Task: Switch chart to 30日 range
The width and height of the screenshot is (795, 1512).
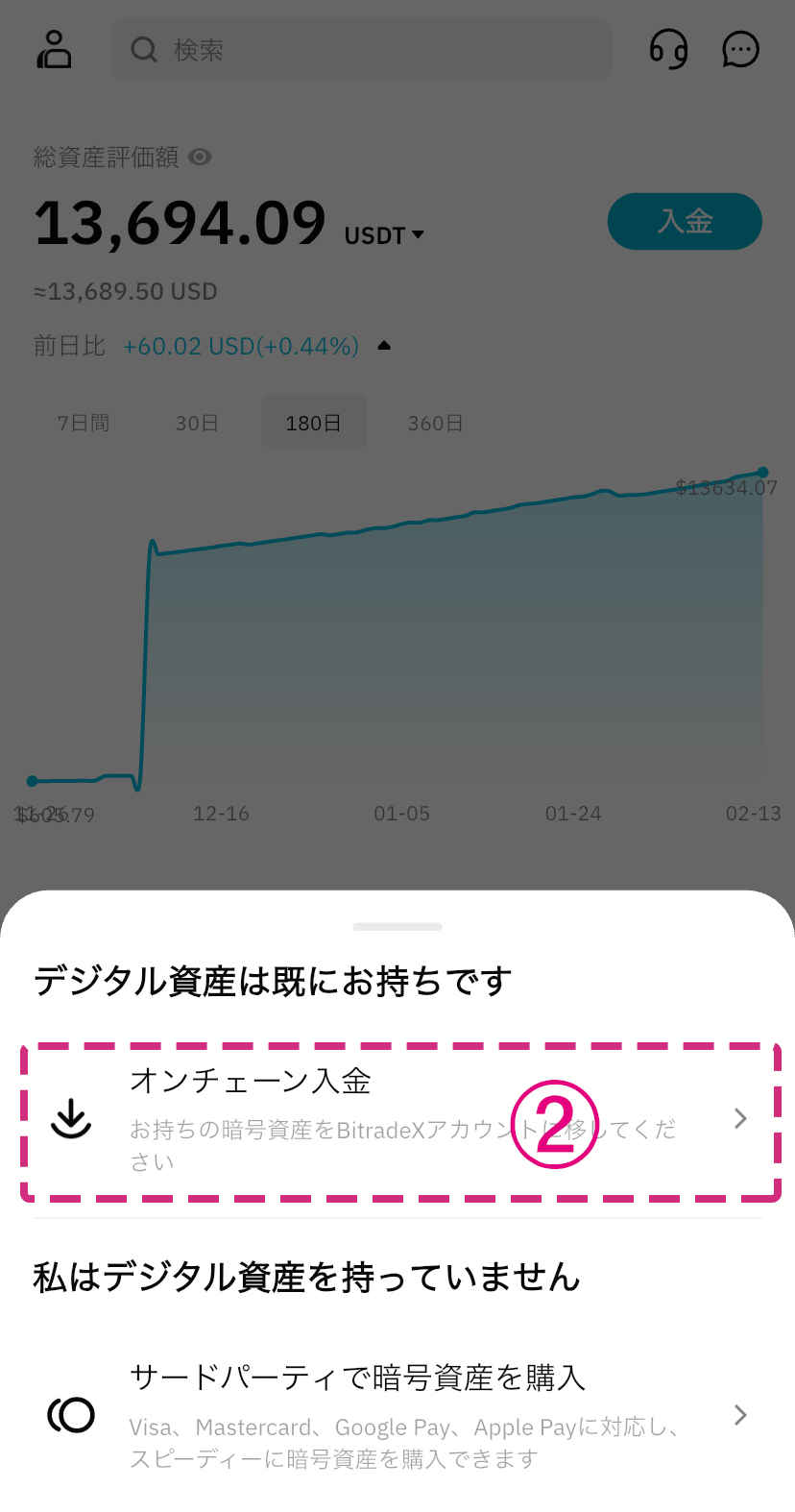Action: 197,423
